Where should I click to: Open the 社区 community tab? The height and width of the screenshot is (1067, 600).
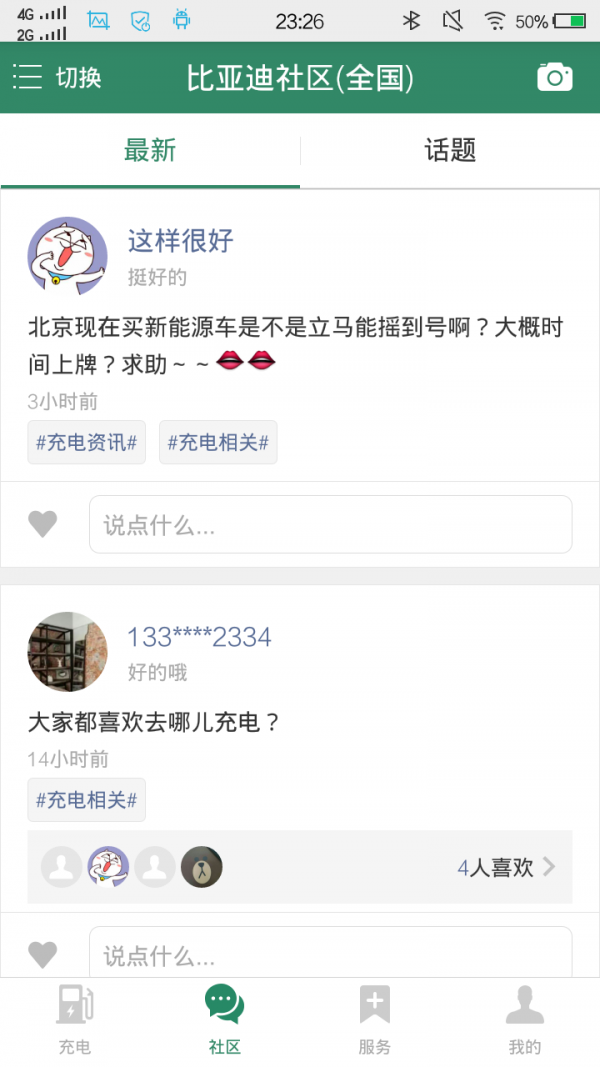pyautogui.click(x=225, y=1020)
